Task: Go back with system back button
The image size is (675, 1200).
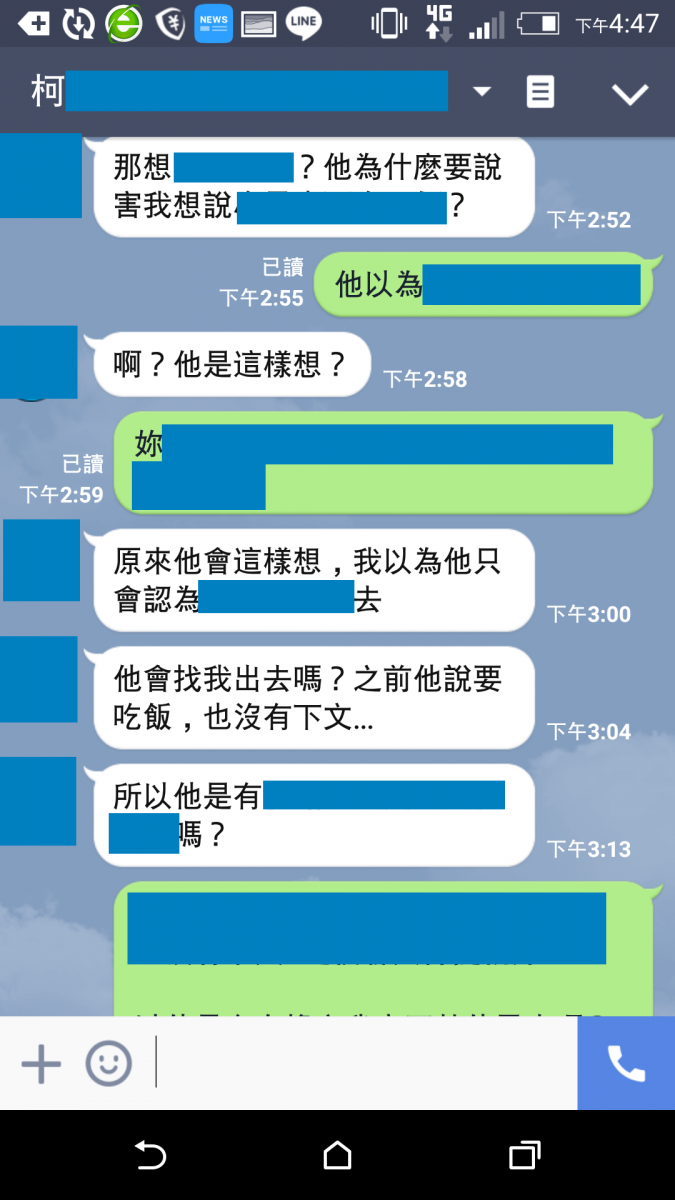Action: (x=150, y=1156)
